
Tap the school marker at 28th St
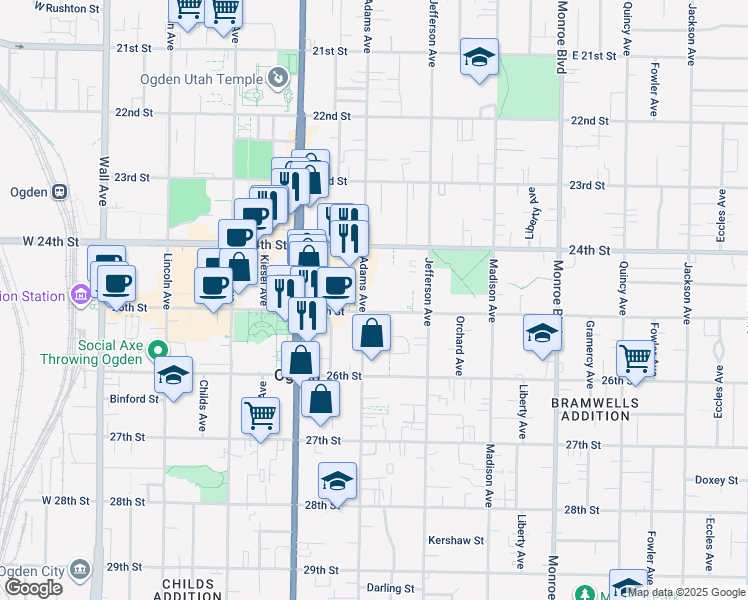(x=338, y=482)
